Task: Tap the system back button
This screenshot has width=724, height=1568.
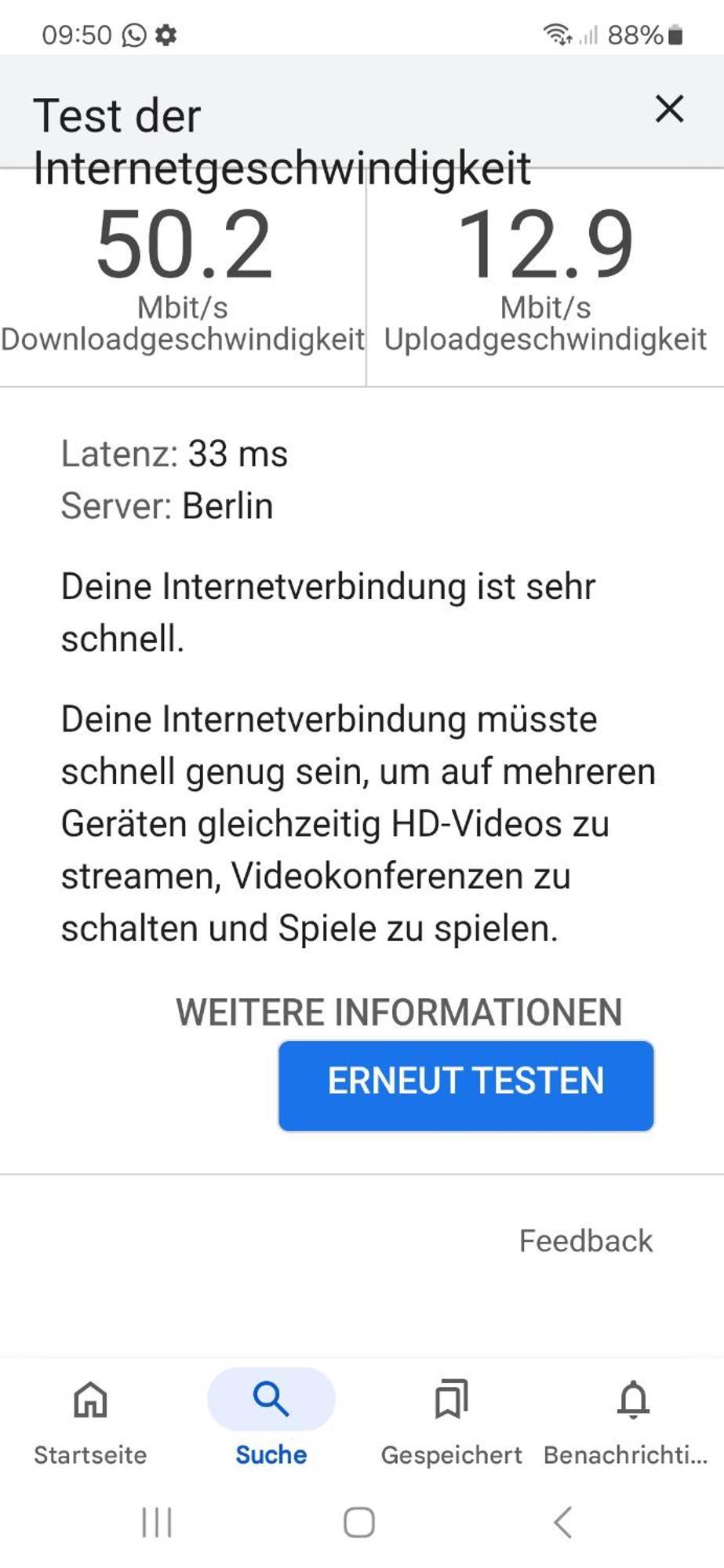Action: (562, 1523)
